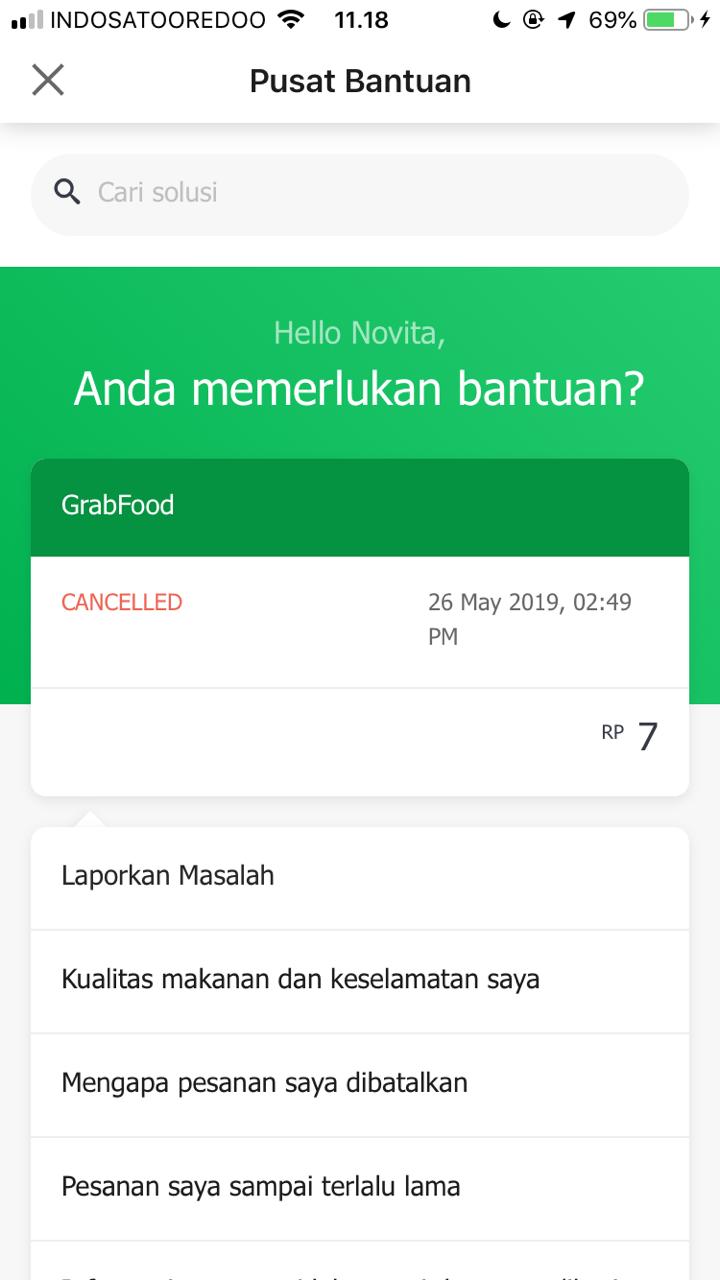This screenshot has width=720, height=1280.
Task: Choose Pesanan saya sampai terlalu lama
Action: click(360, 1188)
